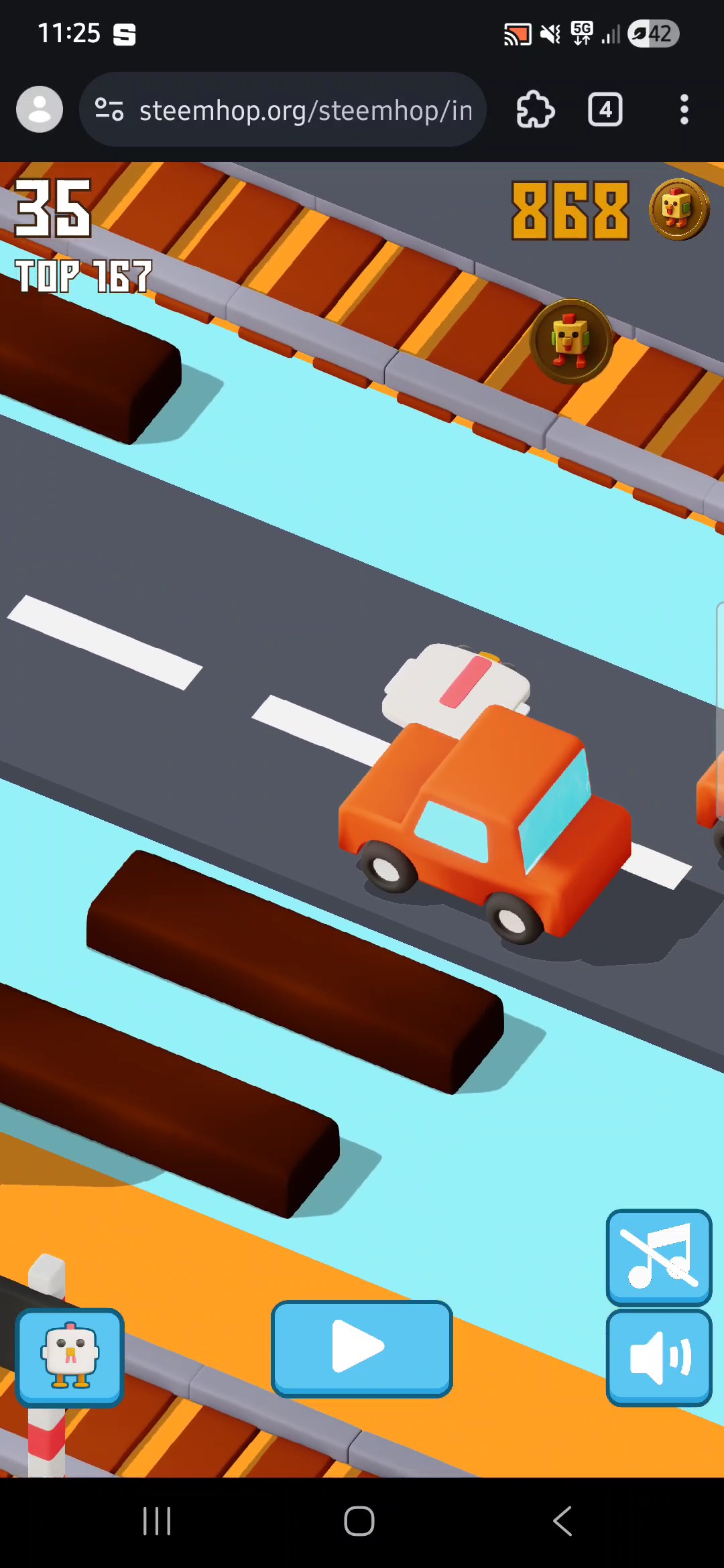Tap the steemhop.org address bar
Viewport: 724px width, 1568px height.
(x=283, y=109)
